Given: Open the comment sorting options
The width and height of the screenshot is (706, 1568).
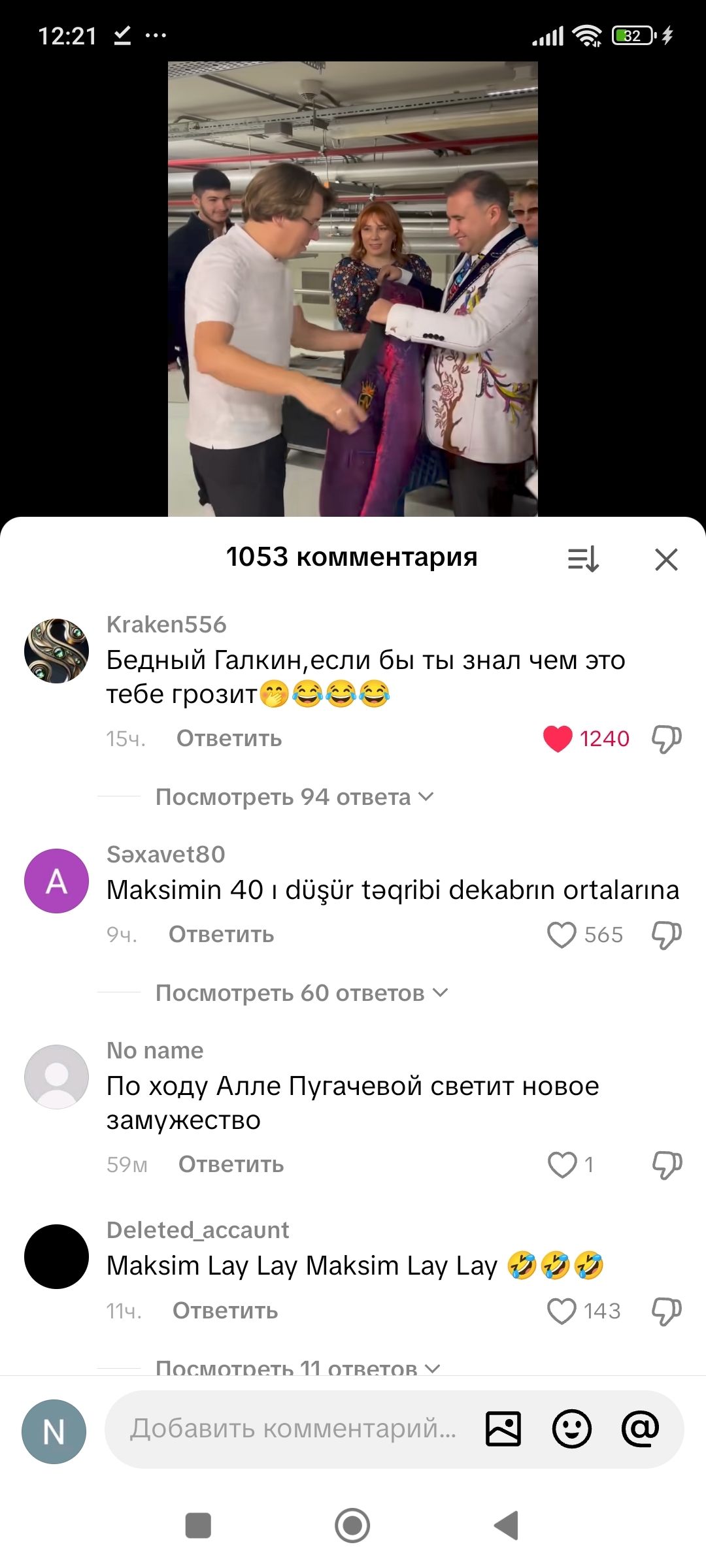Looking at the screenshot, I should click(x=583, y=559).
